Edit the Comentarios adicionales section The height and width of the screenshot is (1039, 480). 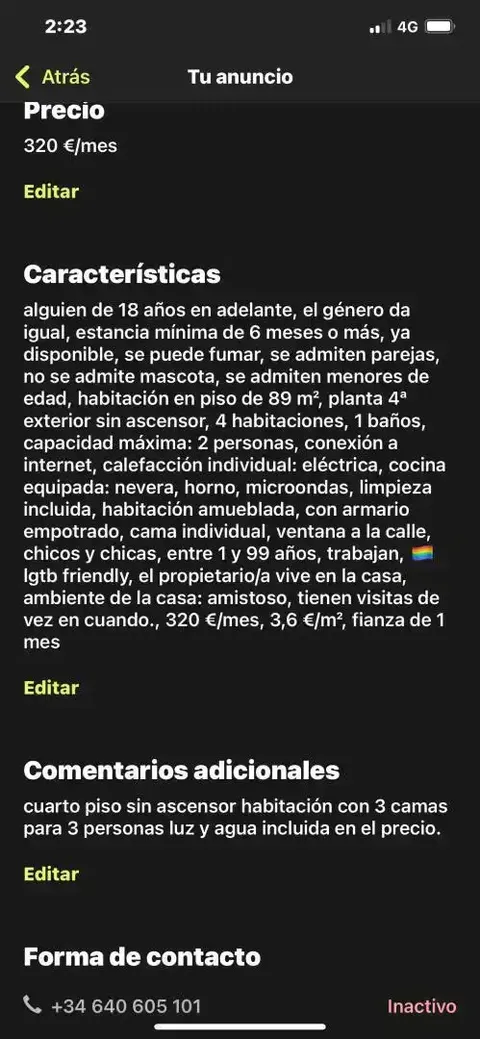click(x=51, y=873)
